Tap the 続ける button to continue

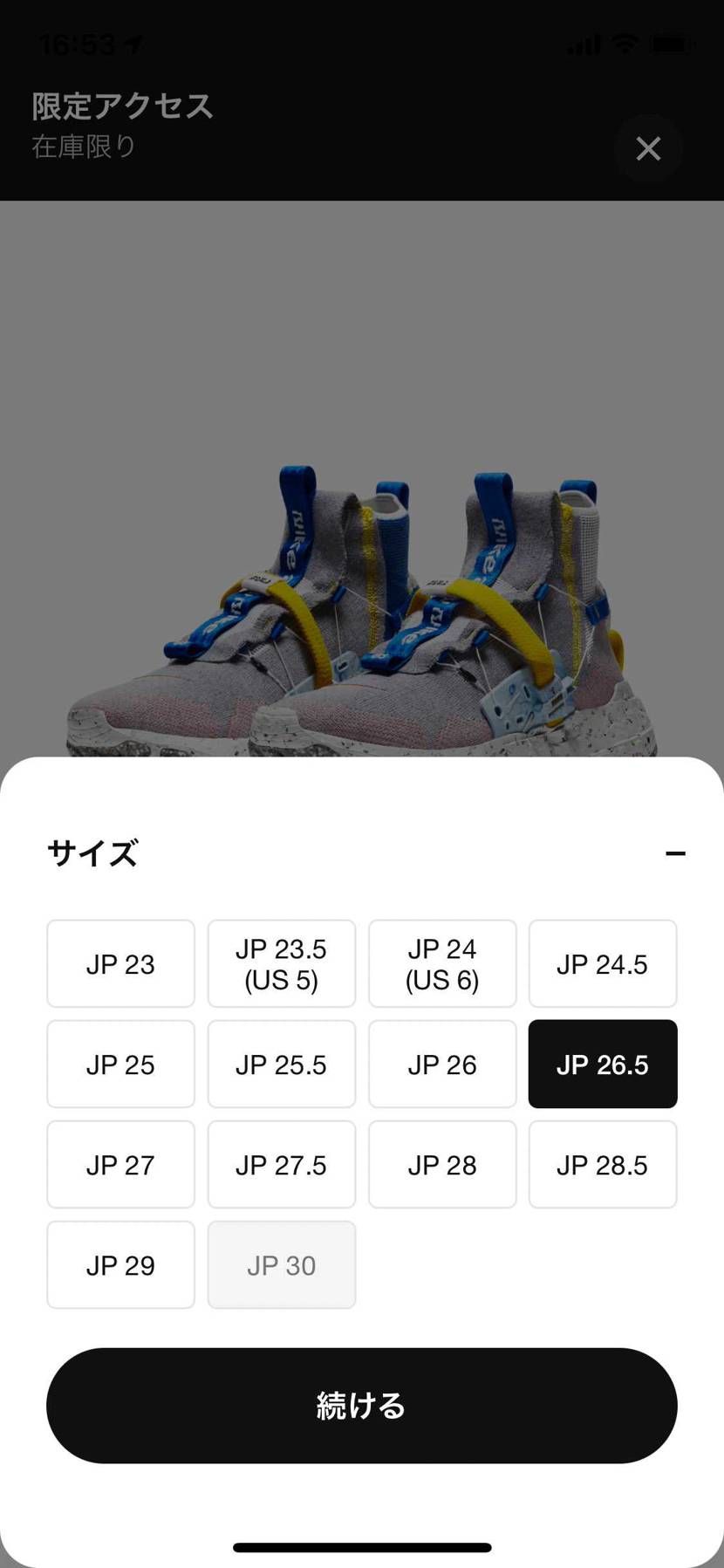click(361, 1405)
